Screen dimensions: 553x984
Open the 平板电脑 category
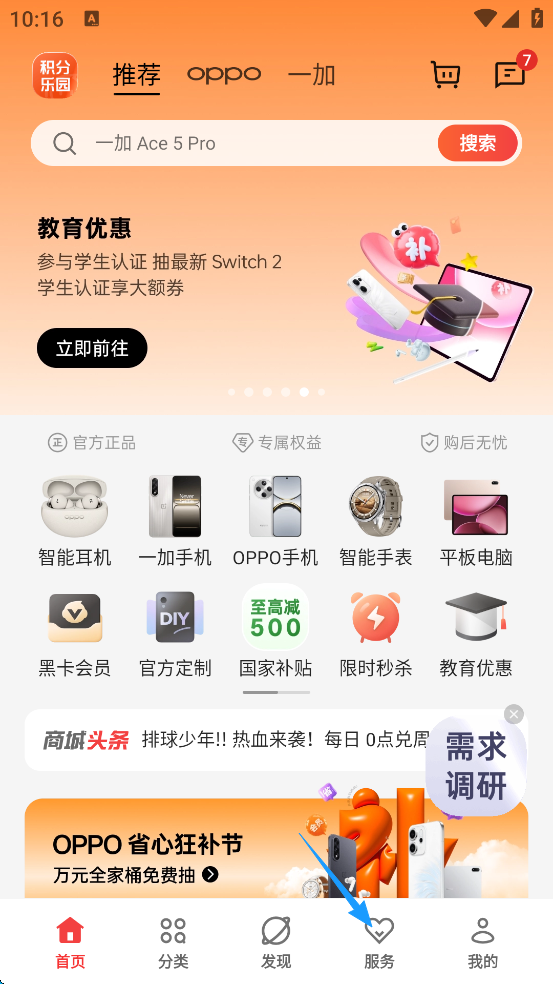click(x=476, y=521)
